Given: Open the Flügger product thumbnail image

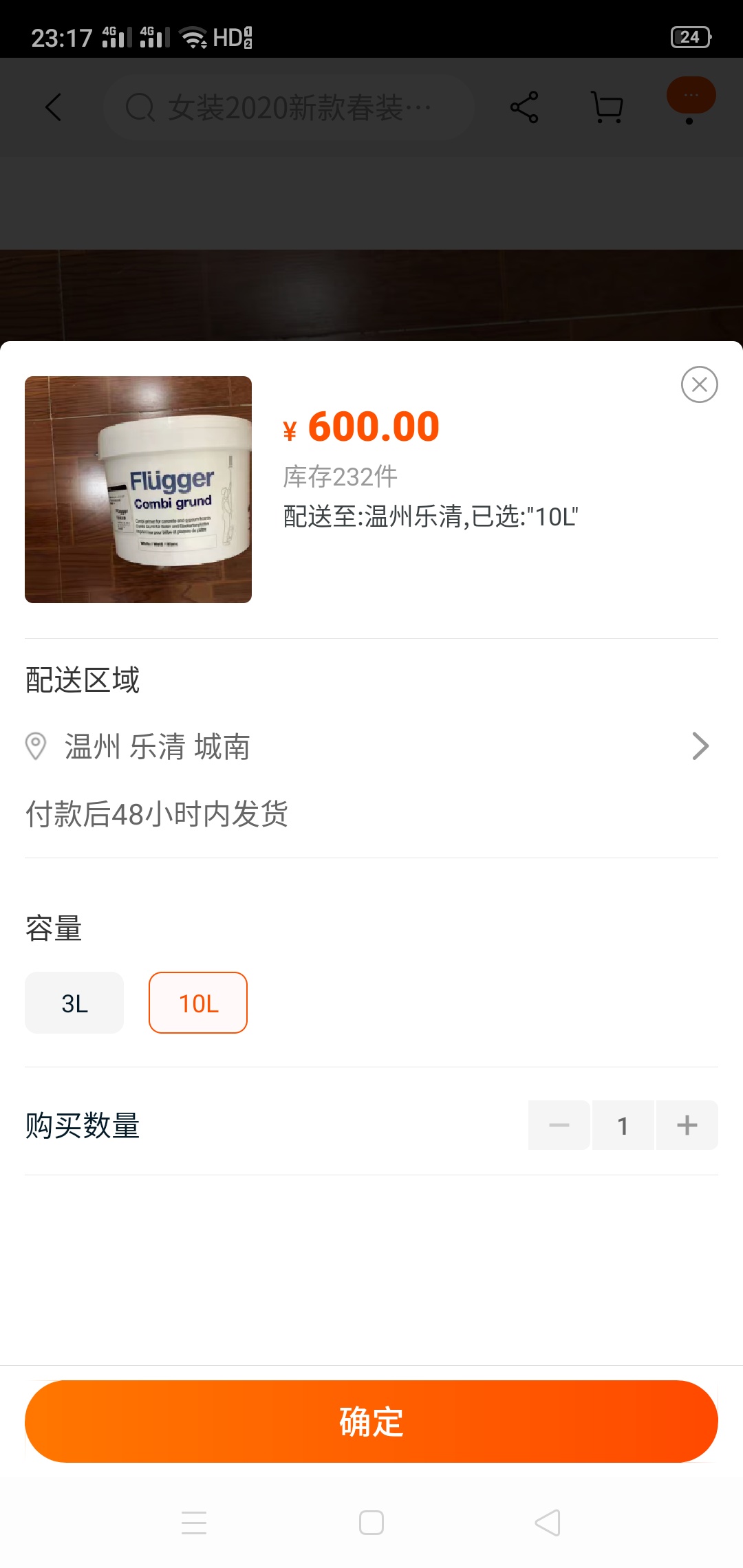Looking at the screenshot, I should 138,490.
